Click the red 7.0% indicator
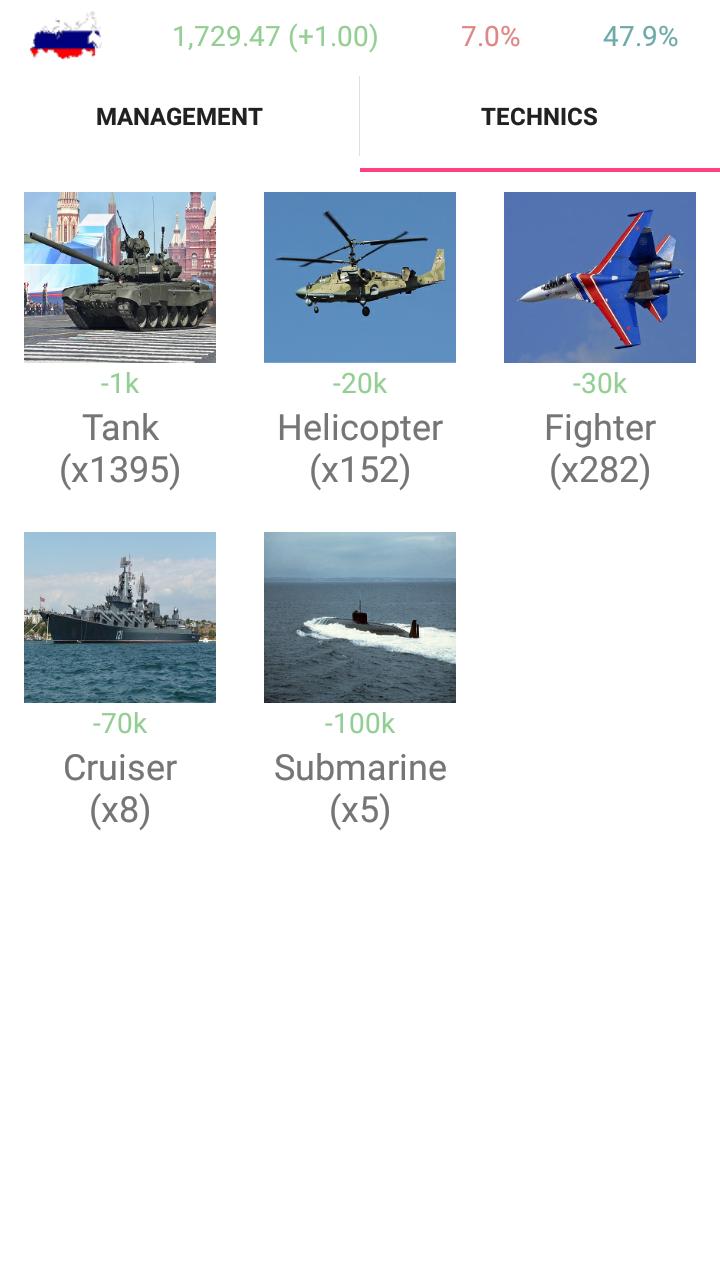The image size is (720, 1280). coord(488,37)
